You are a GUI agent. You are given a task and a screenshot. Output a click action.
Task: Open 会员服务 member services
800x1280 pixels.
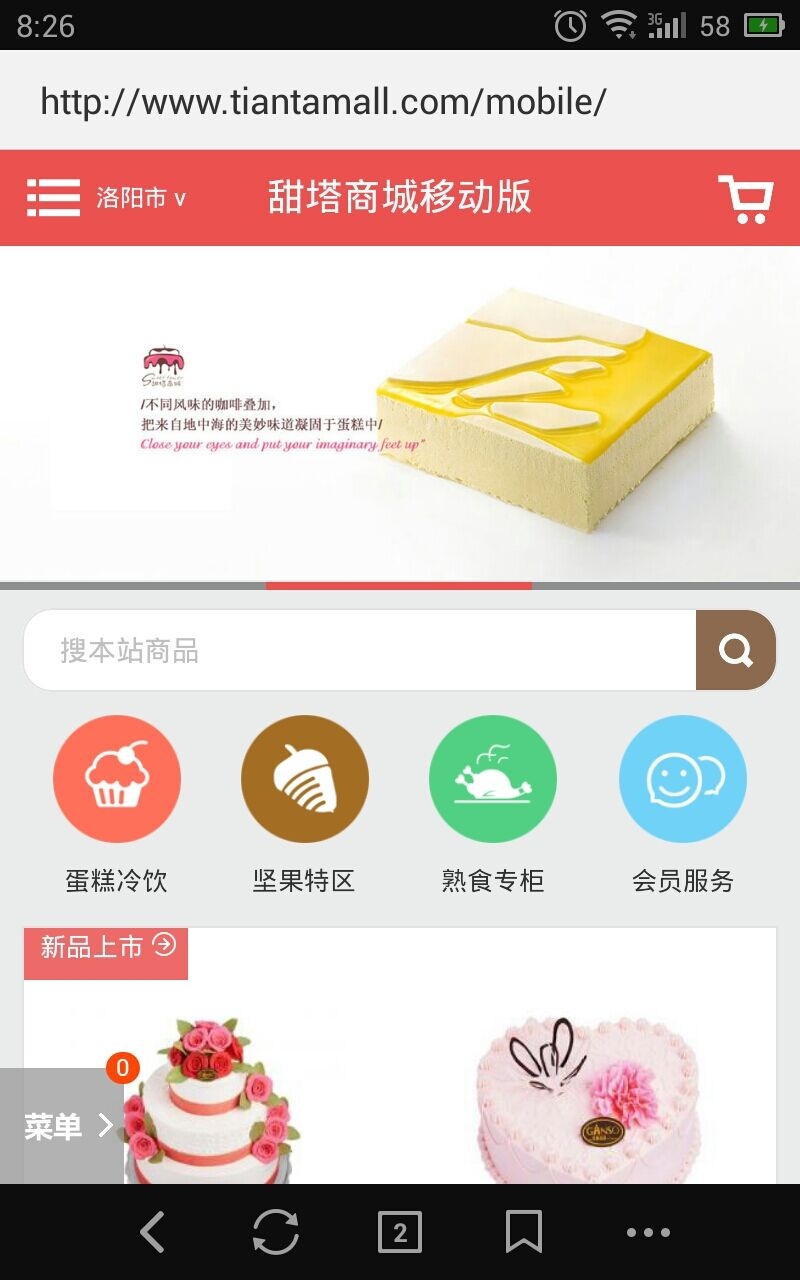click(x=683, y=779)
